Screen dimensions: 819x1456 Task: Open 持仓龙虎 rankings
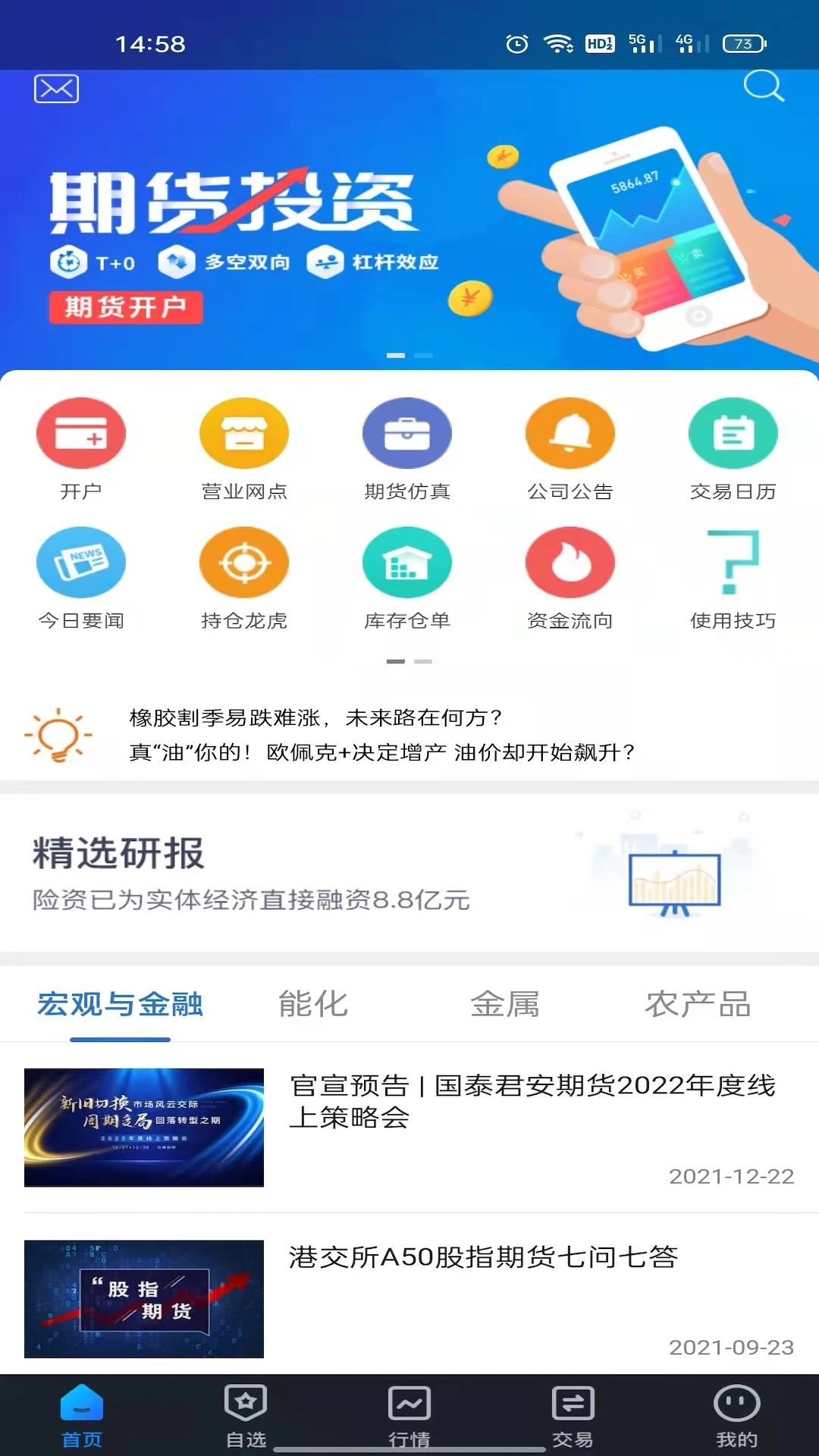click(244, 576)
